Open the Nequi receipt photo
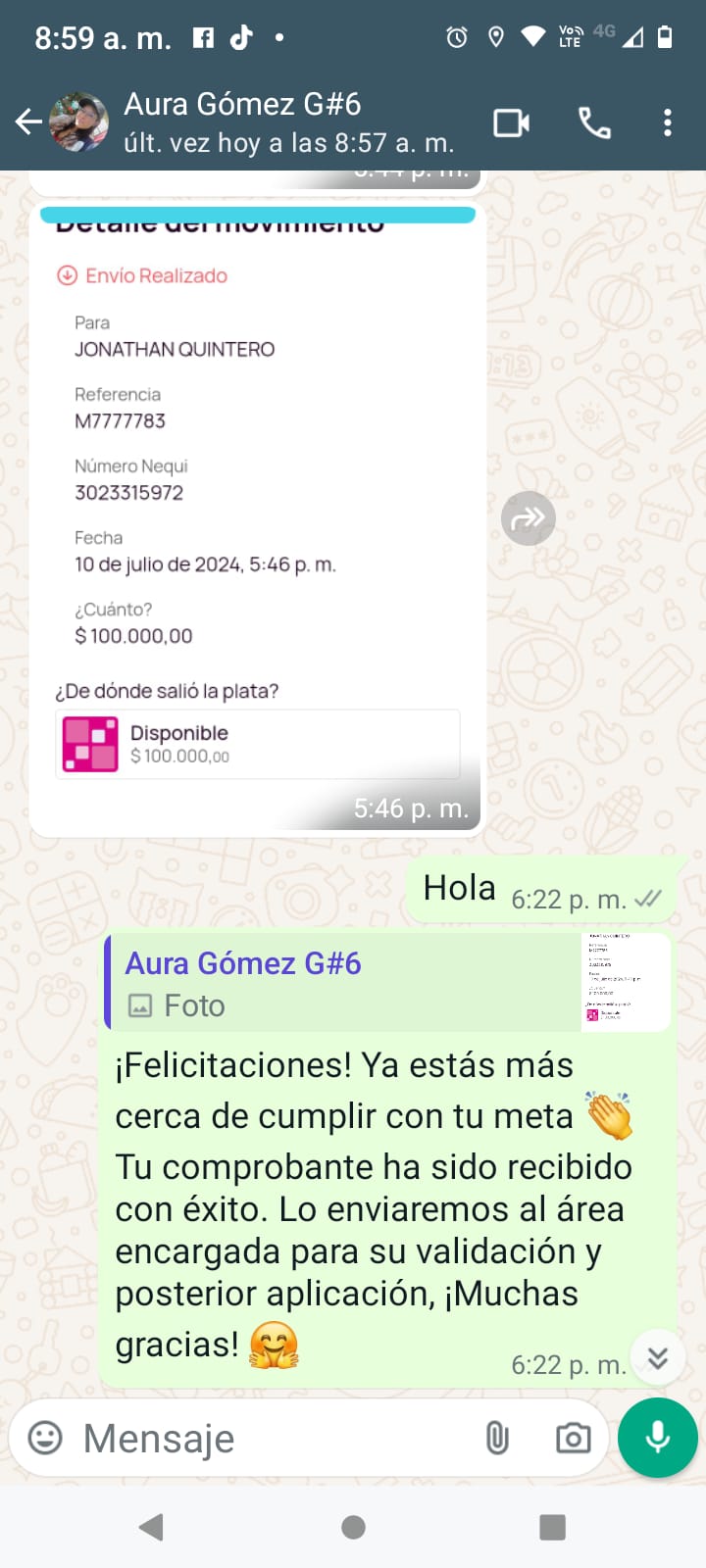706x1568 pixels. (257, 510)
